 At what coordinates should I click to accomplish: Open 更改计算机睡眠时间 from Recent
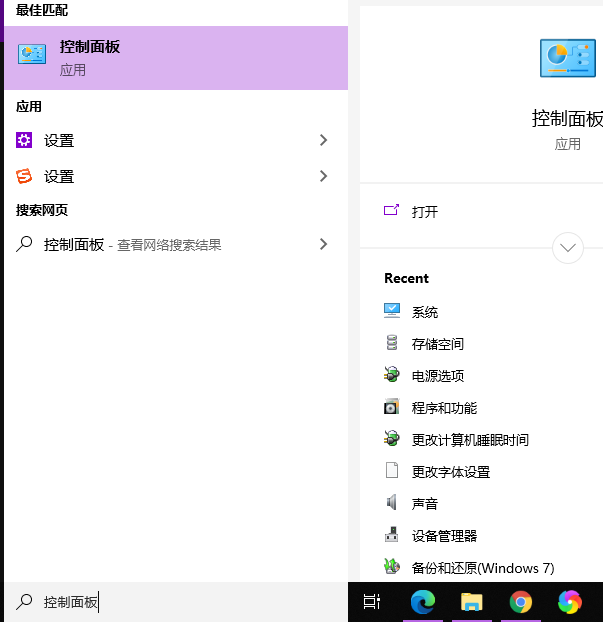pos(470,440)
